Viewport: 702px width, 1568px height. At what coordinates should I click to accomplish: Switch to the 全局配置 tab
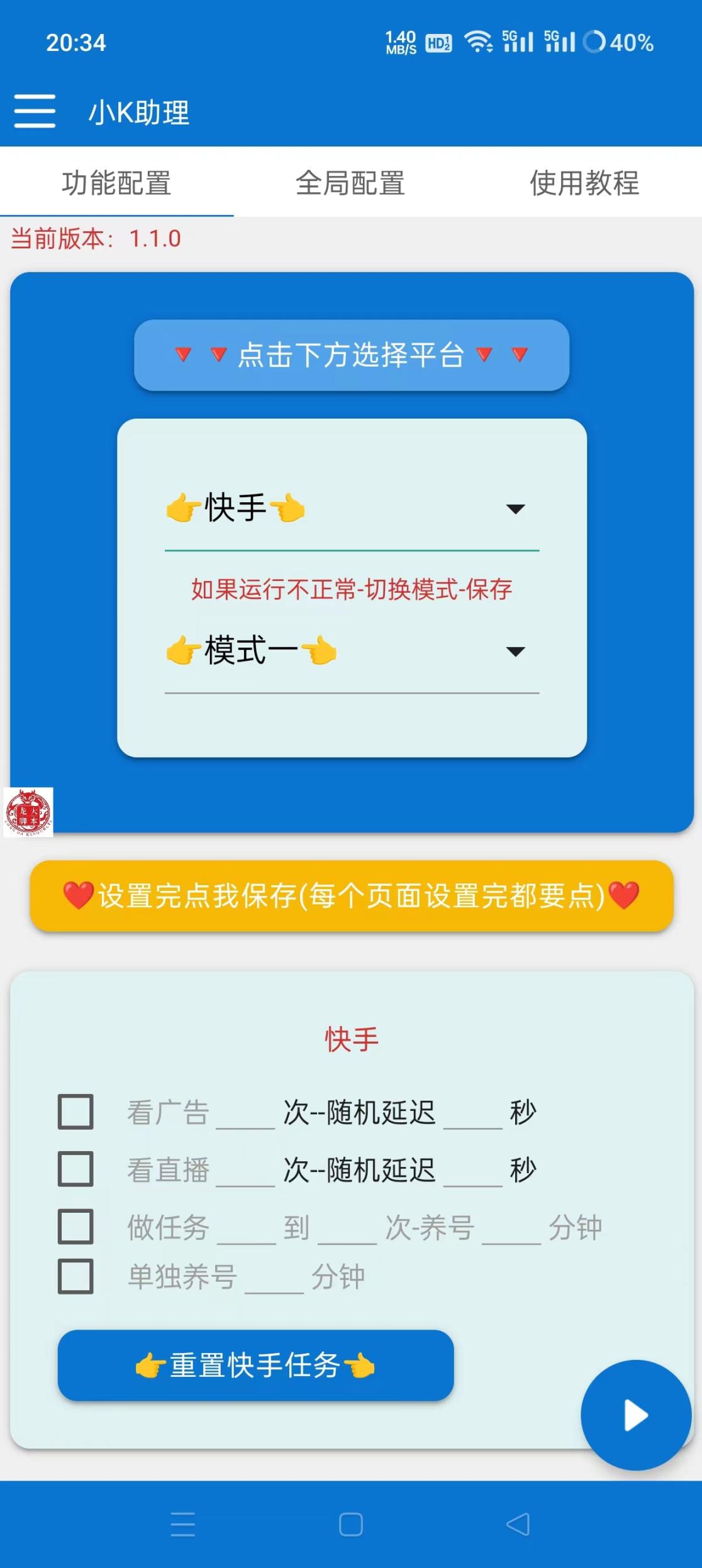click(351, 183)
